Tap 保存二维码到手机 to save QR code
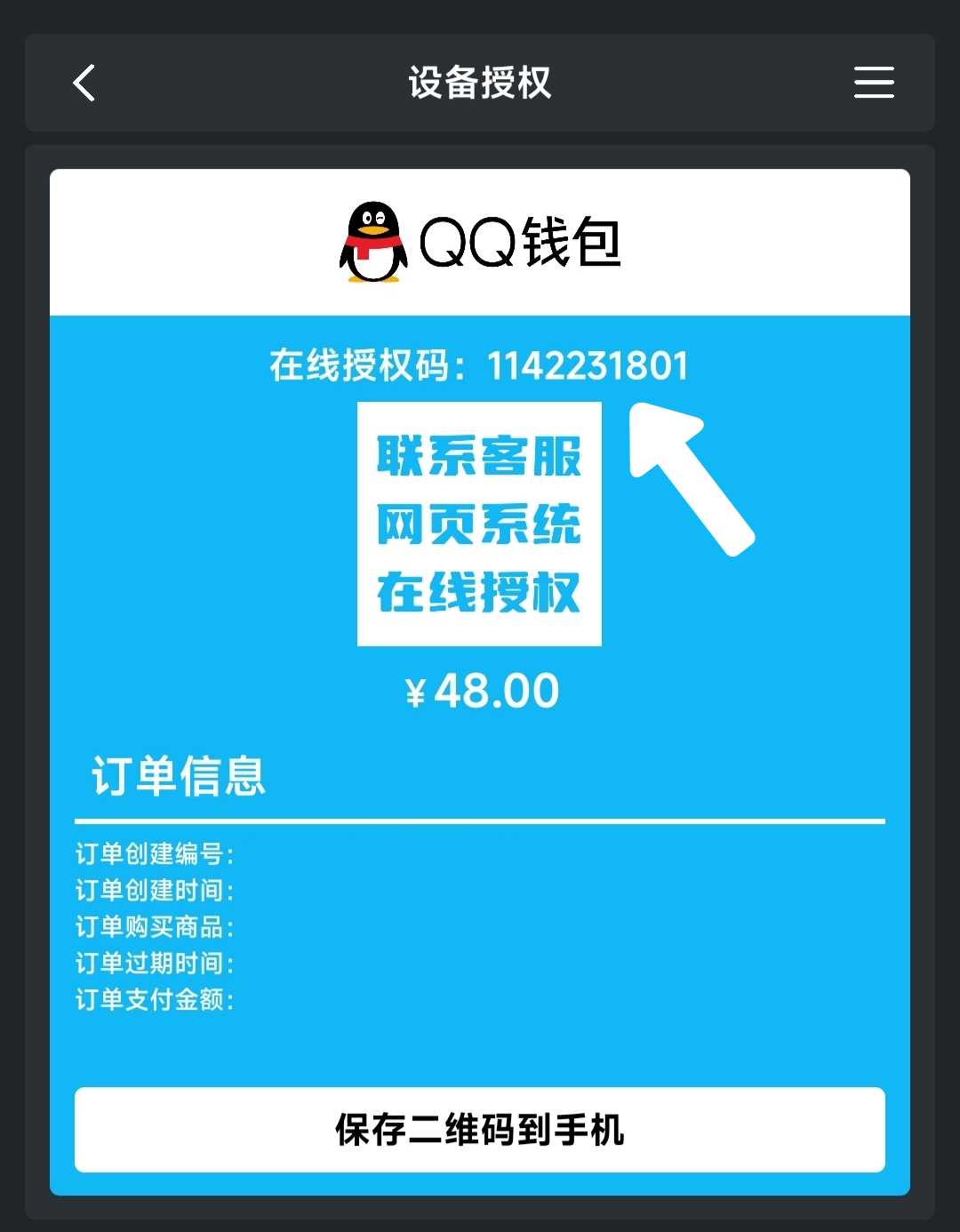 (x=480, y=1129)
